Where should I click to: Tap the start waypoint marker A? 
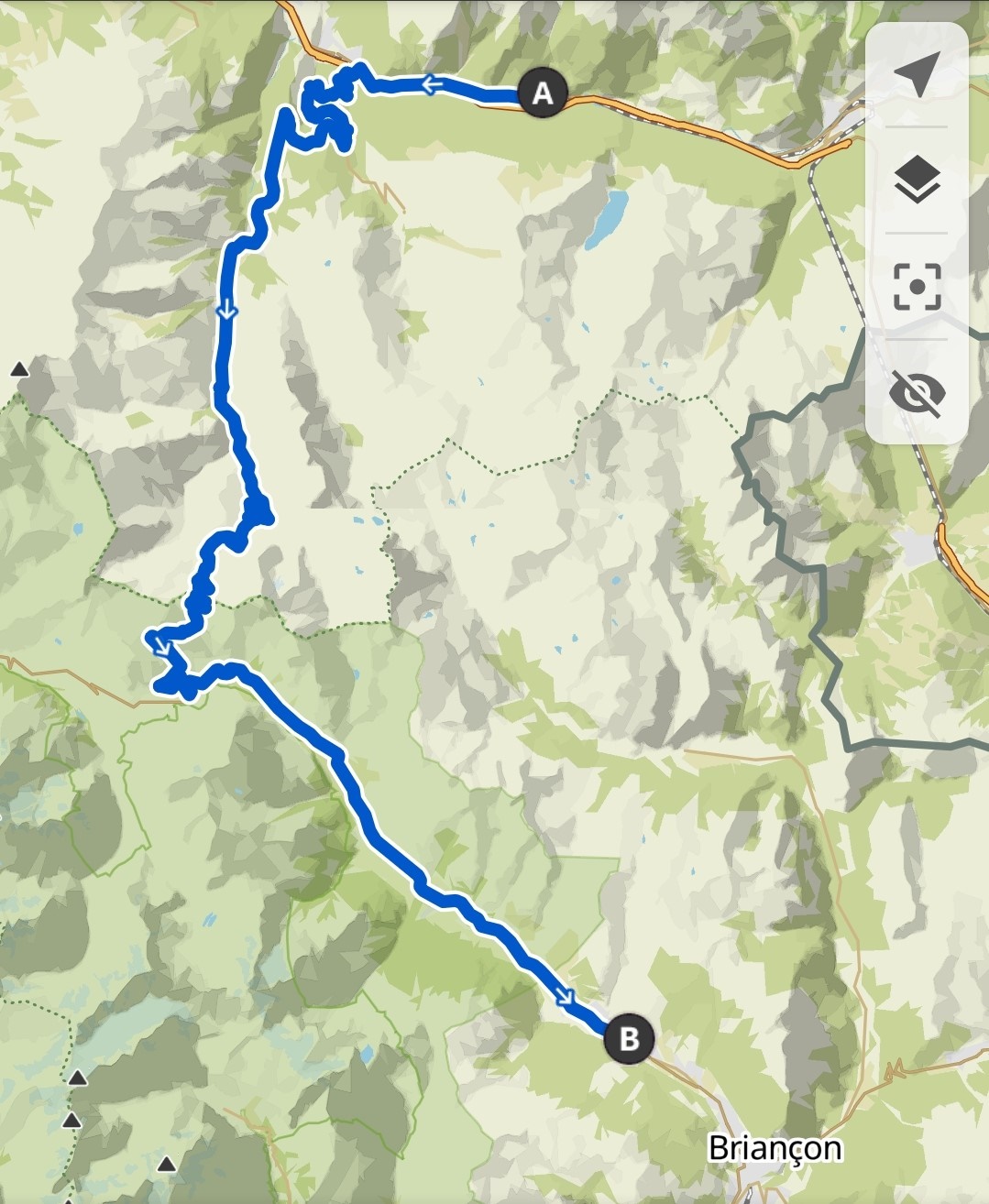543,93
